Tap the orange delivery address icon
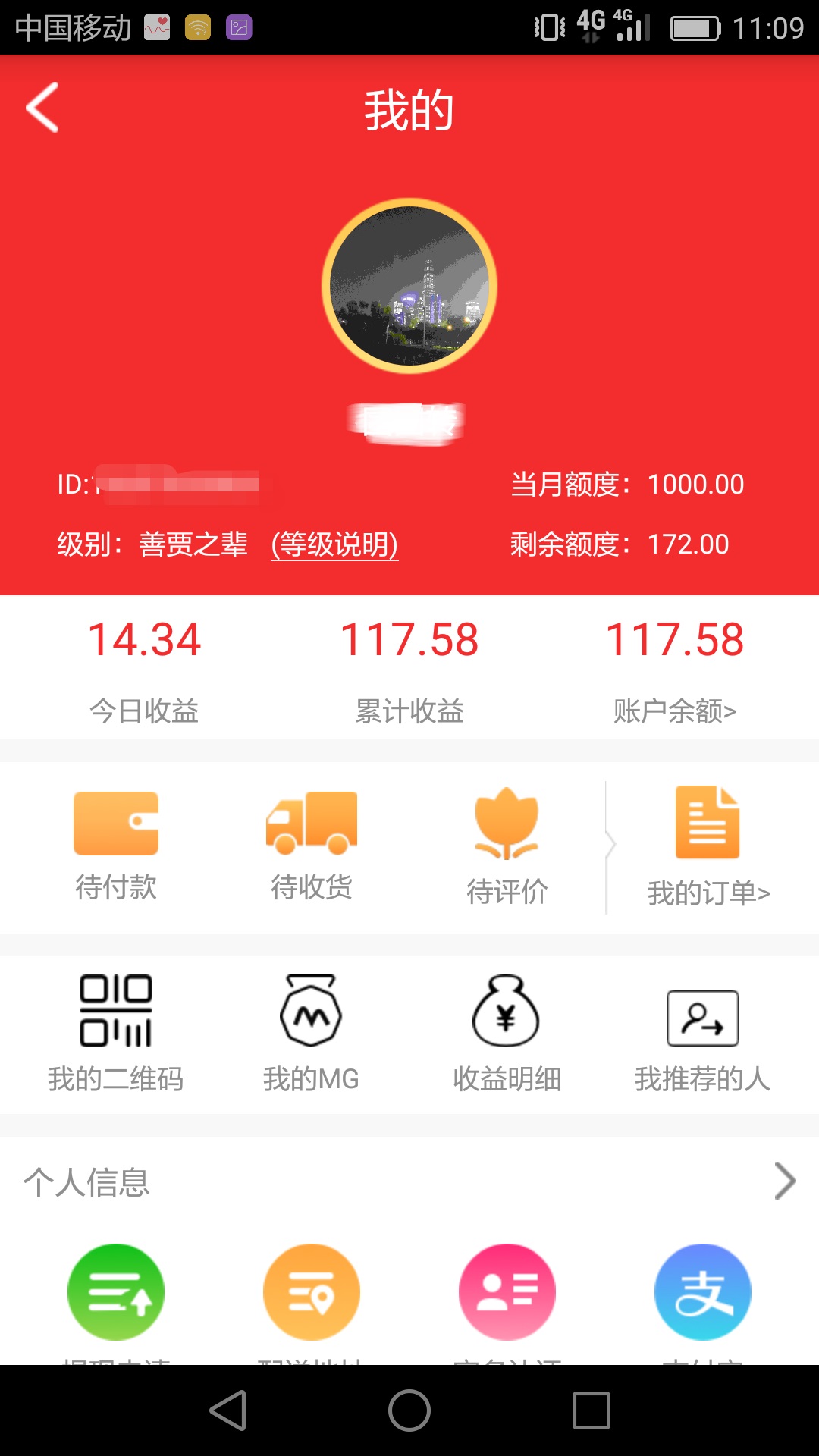The width and height of the screenshot is (819, 1456). tap(312, 1291)
